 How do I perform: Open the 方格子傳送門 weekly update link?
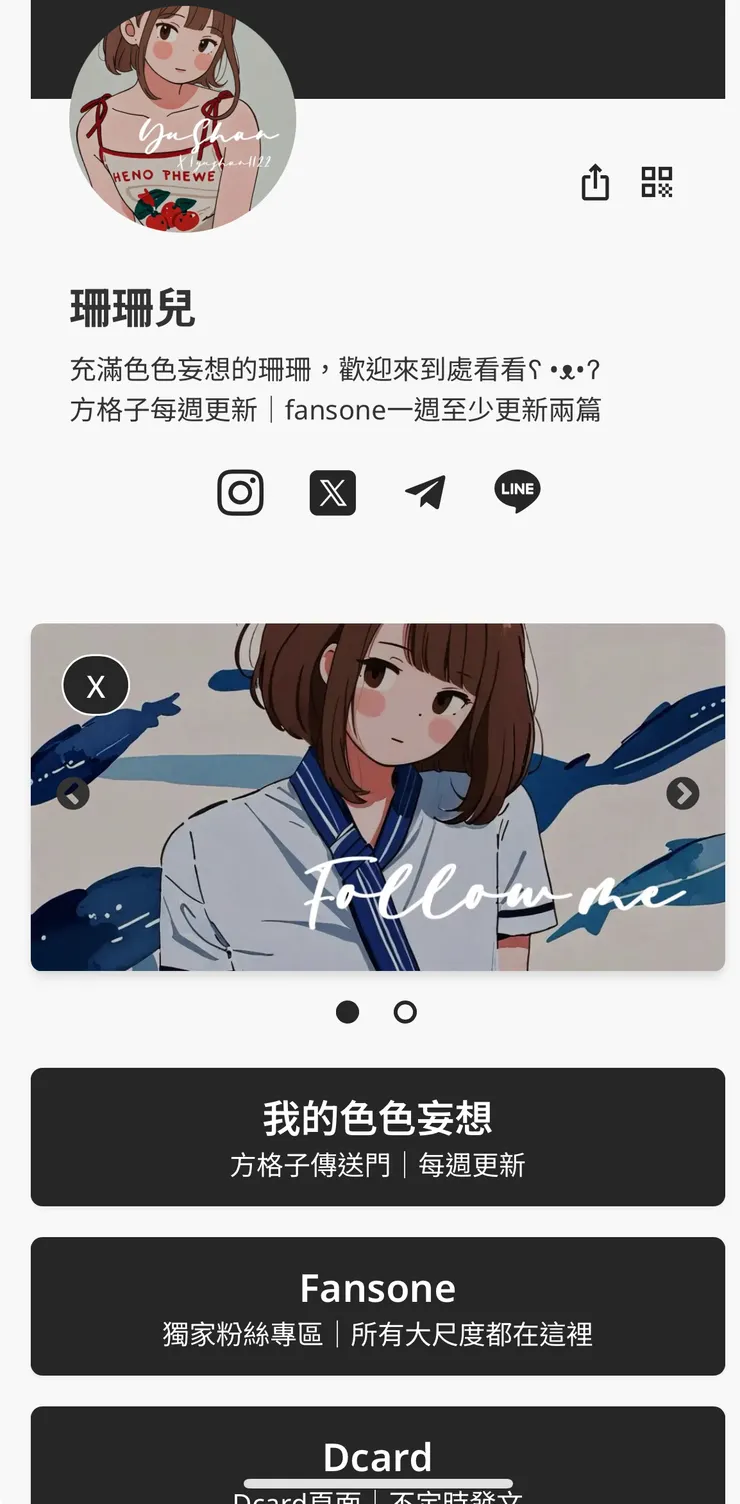click(x=378, y=1164)
